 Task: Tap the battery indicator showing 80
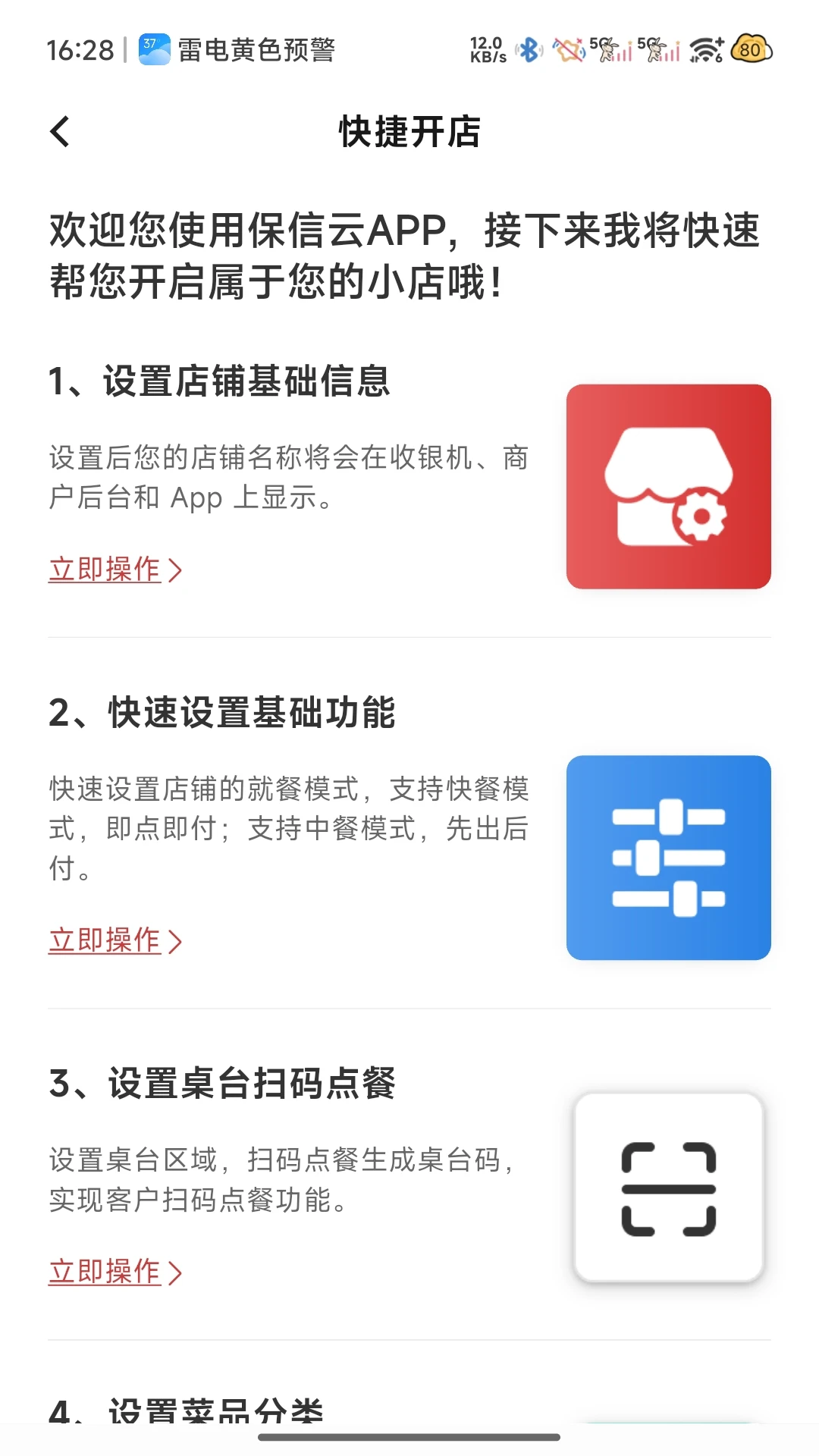pyautogui.click(x=750, y=49)
